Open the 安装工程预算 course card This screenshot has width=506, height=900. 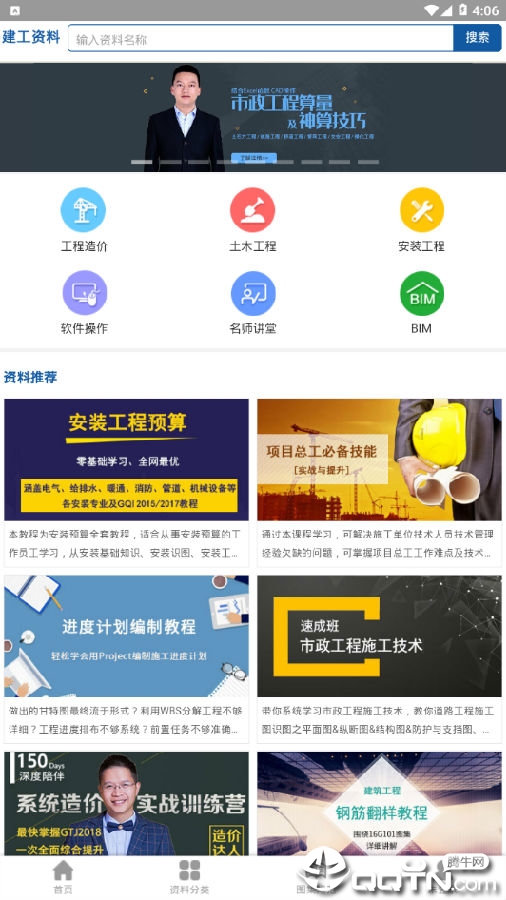(x=126, y=482)
